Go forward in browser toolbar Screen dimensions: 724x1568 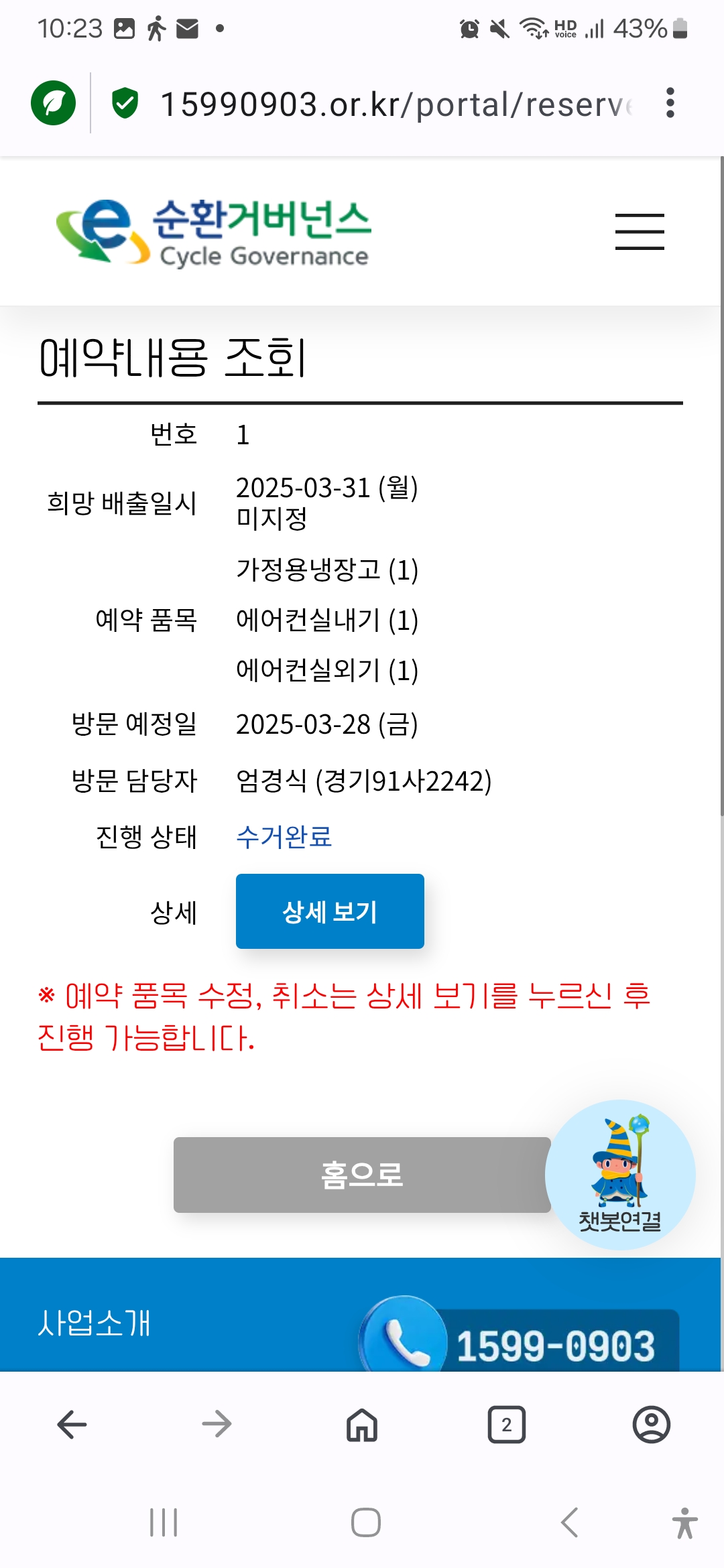[x=217, y=1425]
